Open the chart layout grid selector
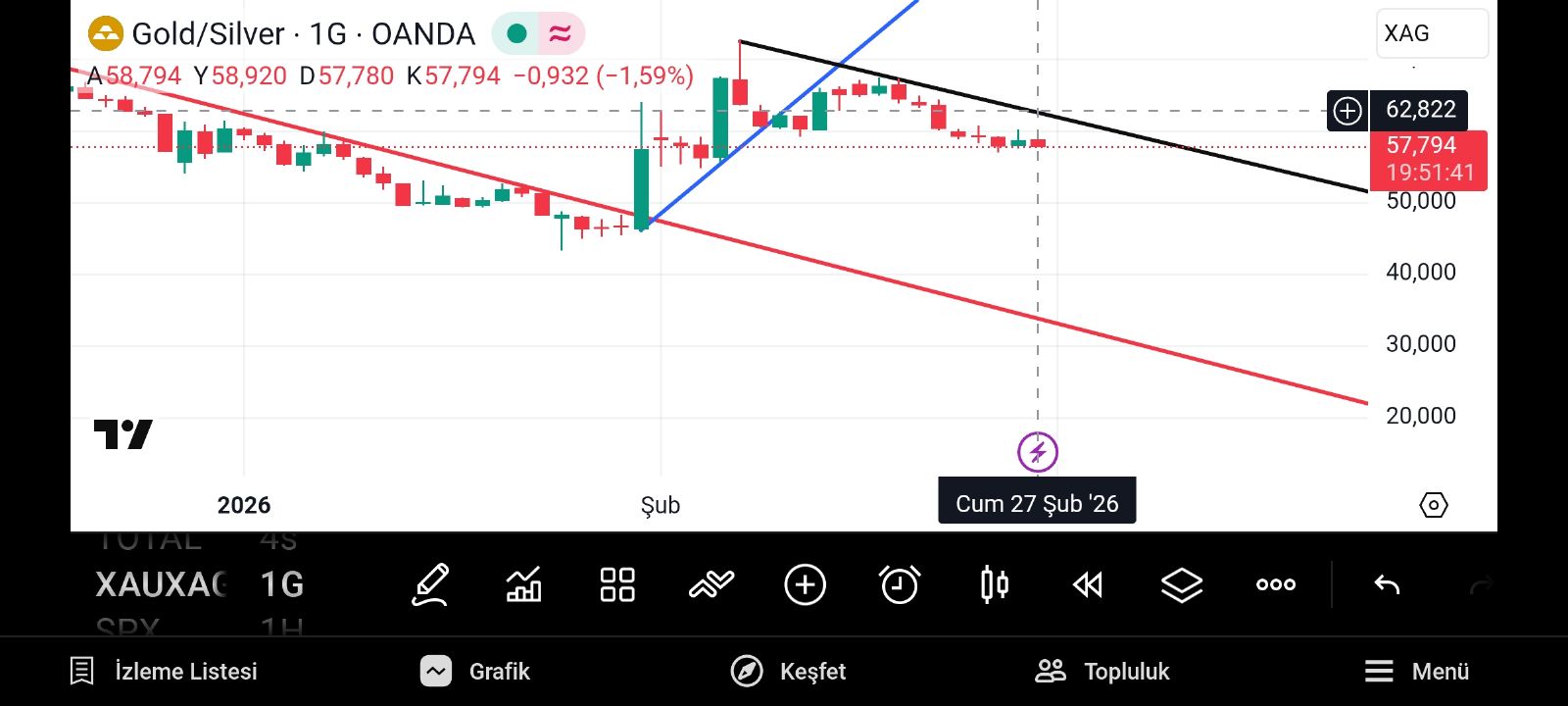Screen dimensions: 1568x706 617,585
